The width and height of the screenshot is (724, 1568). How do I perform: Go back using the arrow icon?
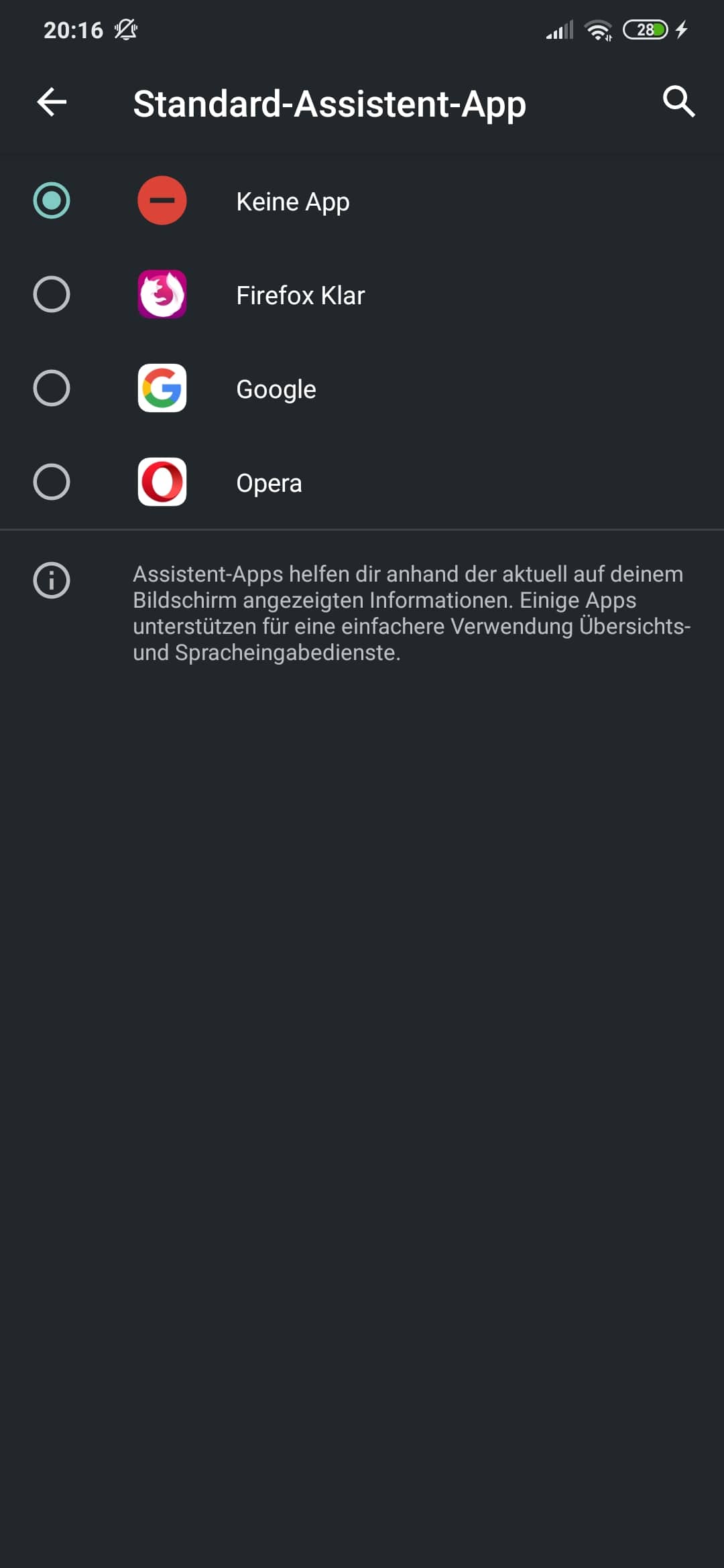(52, 103)
